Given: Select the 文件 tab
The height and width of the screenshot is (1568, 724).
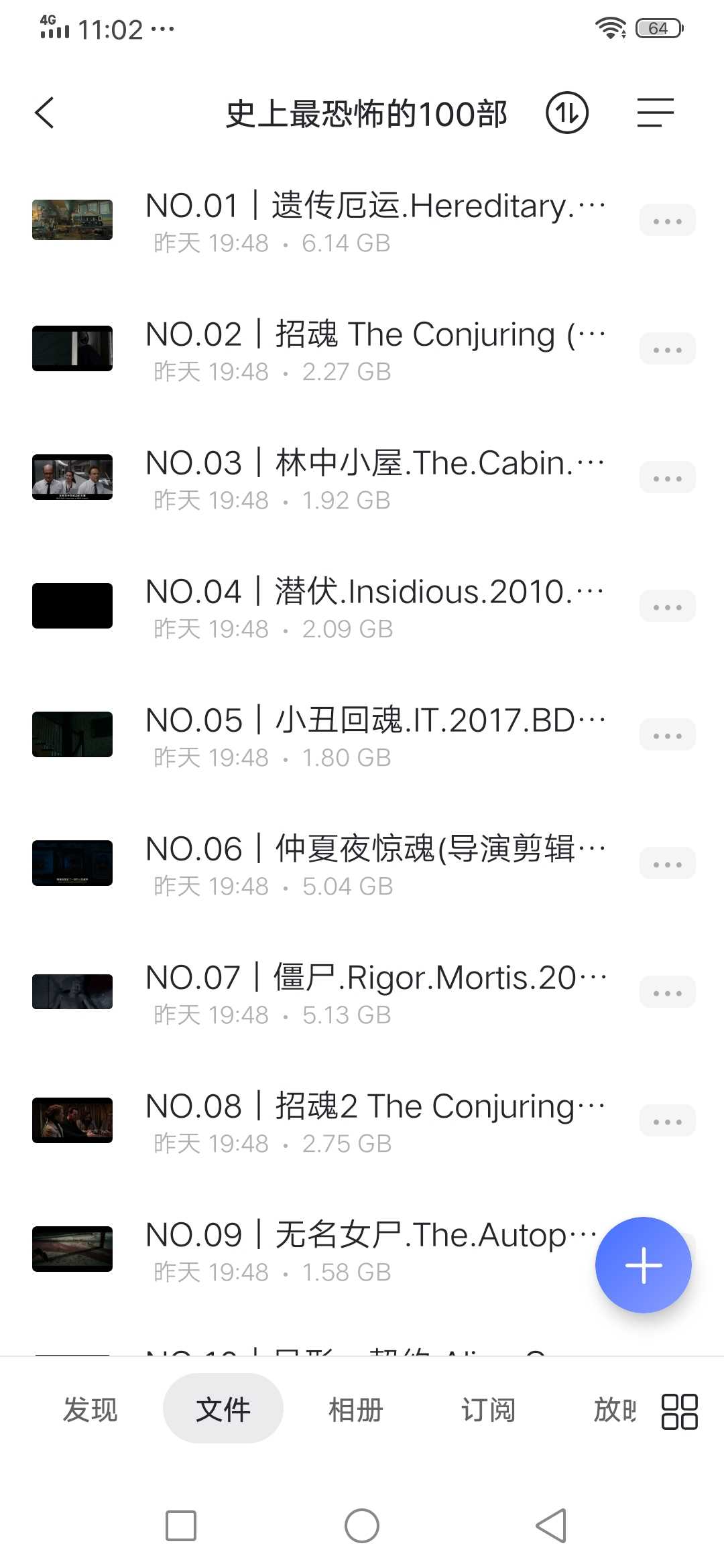Looking at the screenshot, I should [x=223, y=1409].
